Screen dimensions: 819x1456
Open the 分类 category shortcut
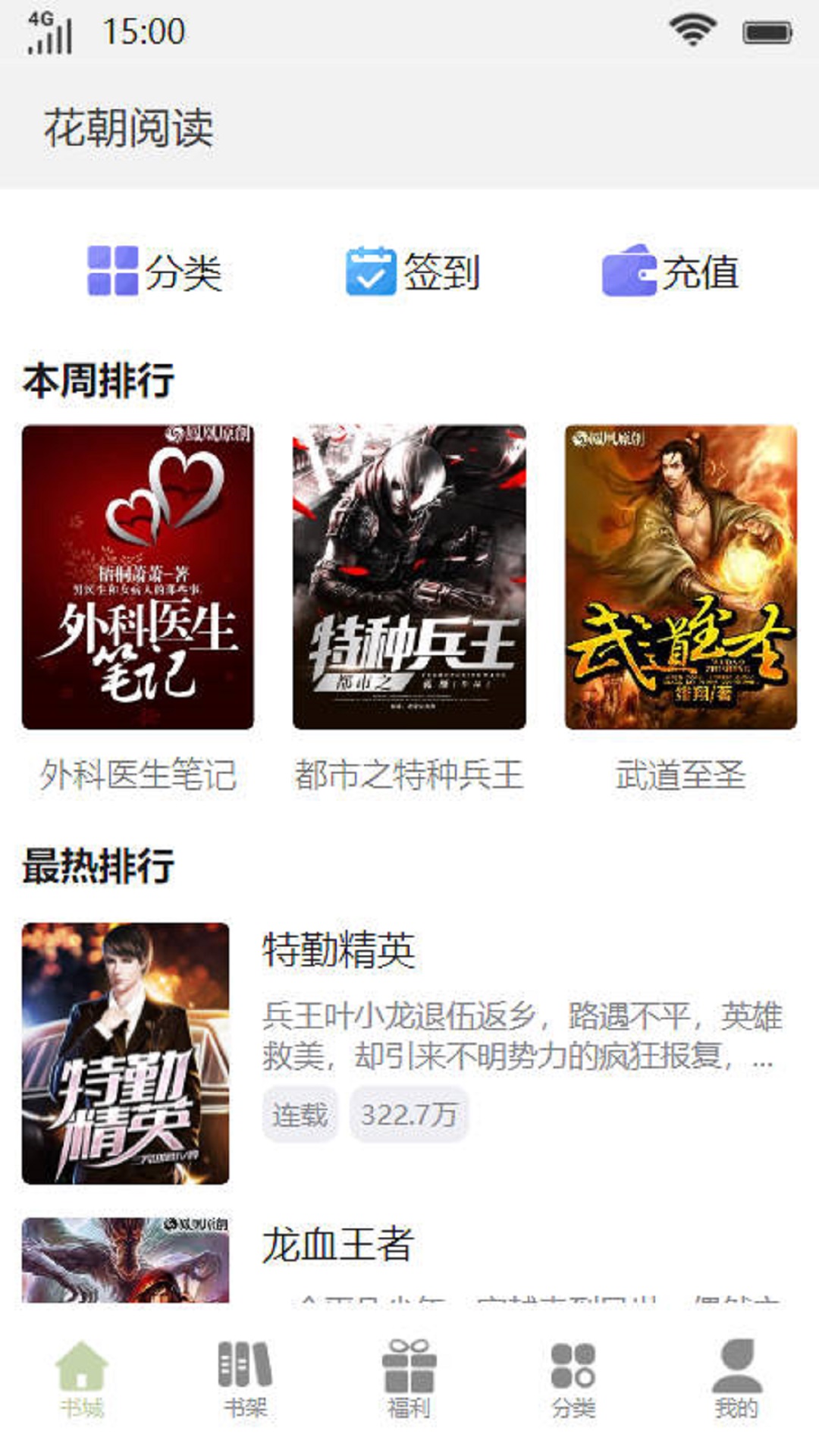coord(155,271)
